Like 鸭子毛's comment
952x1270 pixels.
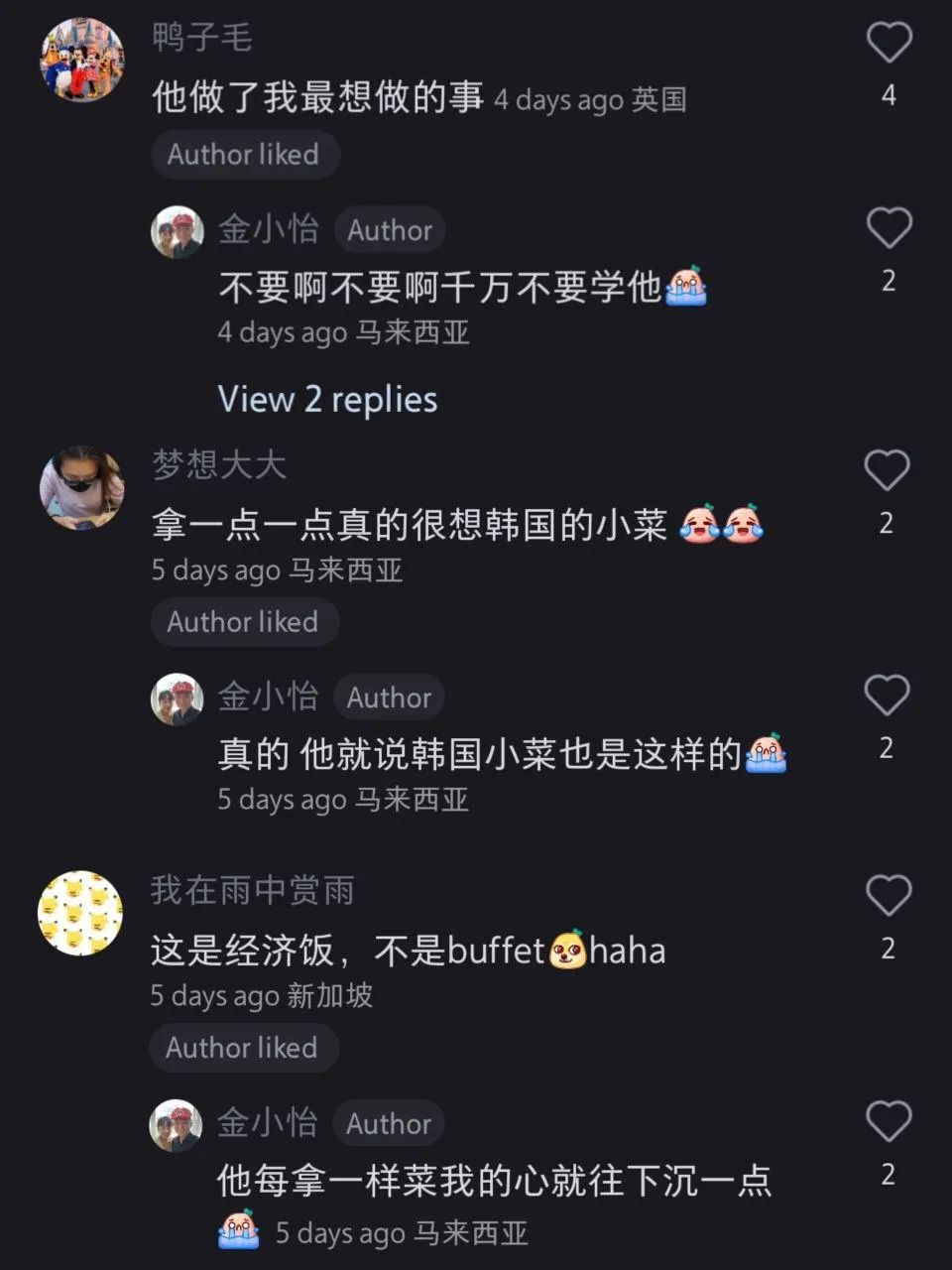pos(889,43)
